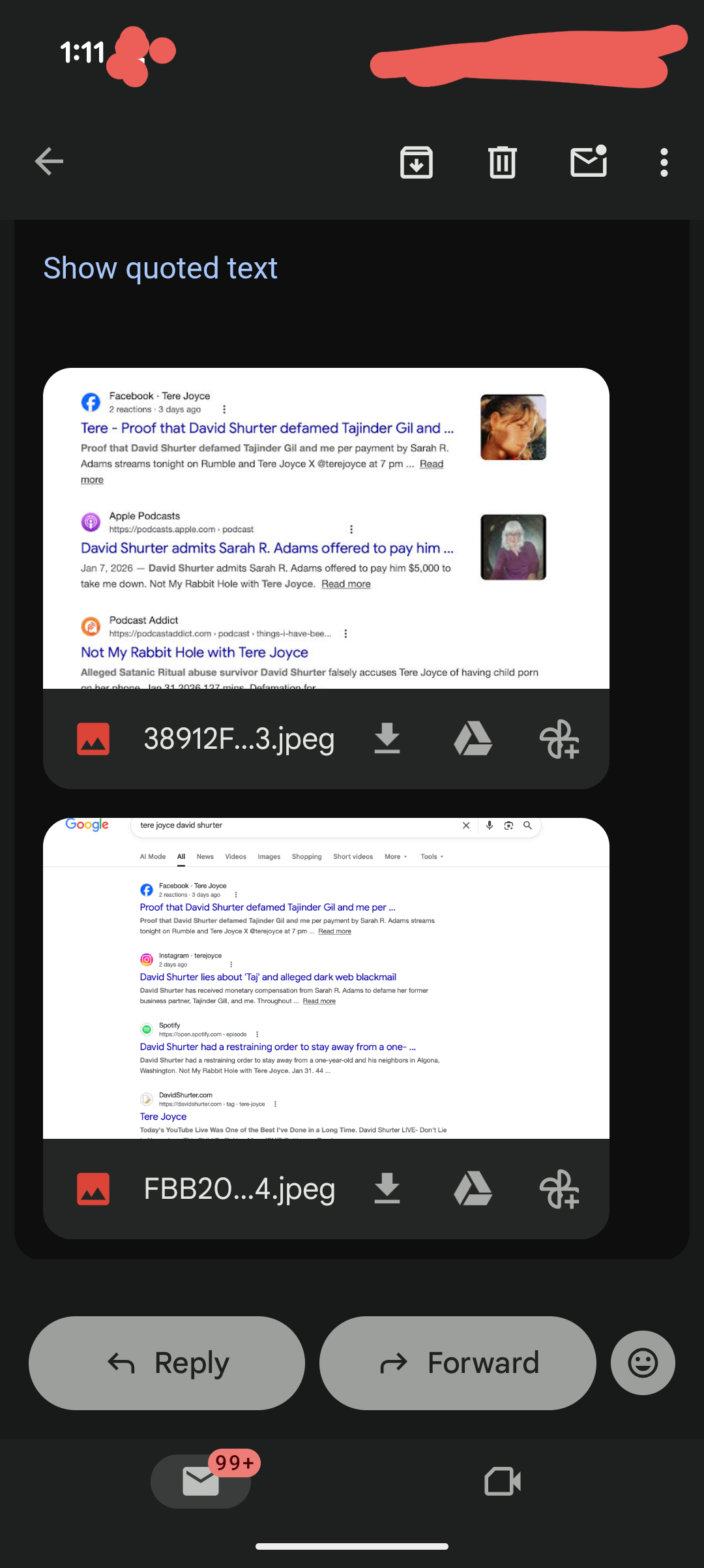
Task: Add 38912F...3.jpeg to Google Photos
Action: (x=559, y=739)
